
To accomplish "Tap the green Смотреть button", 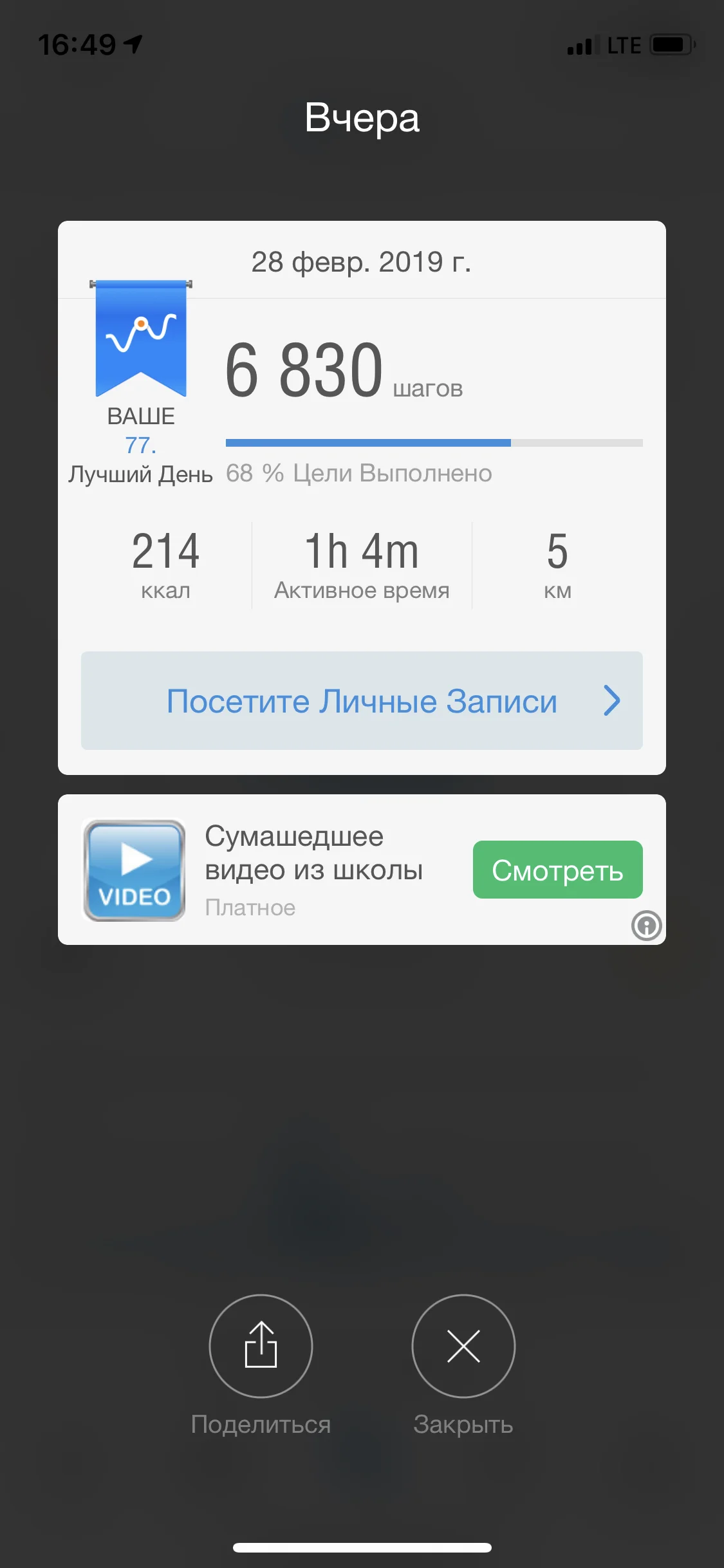I will (557, 870).
